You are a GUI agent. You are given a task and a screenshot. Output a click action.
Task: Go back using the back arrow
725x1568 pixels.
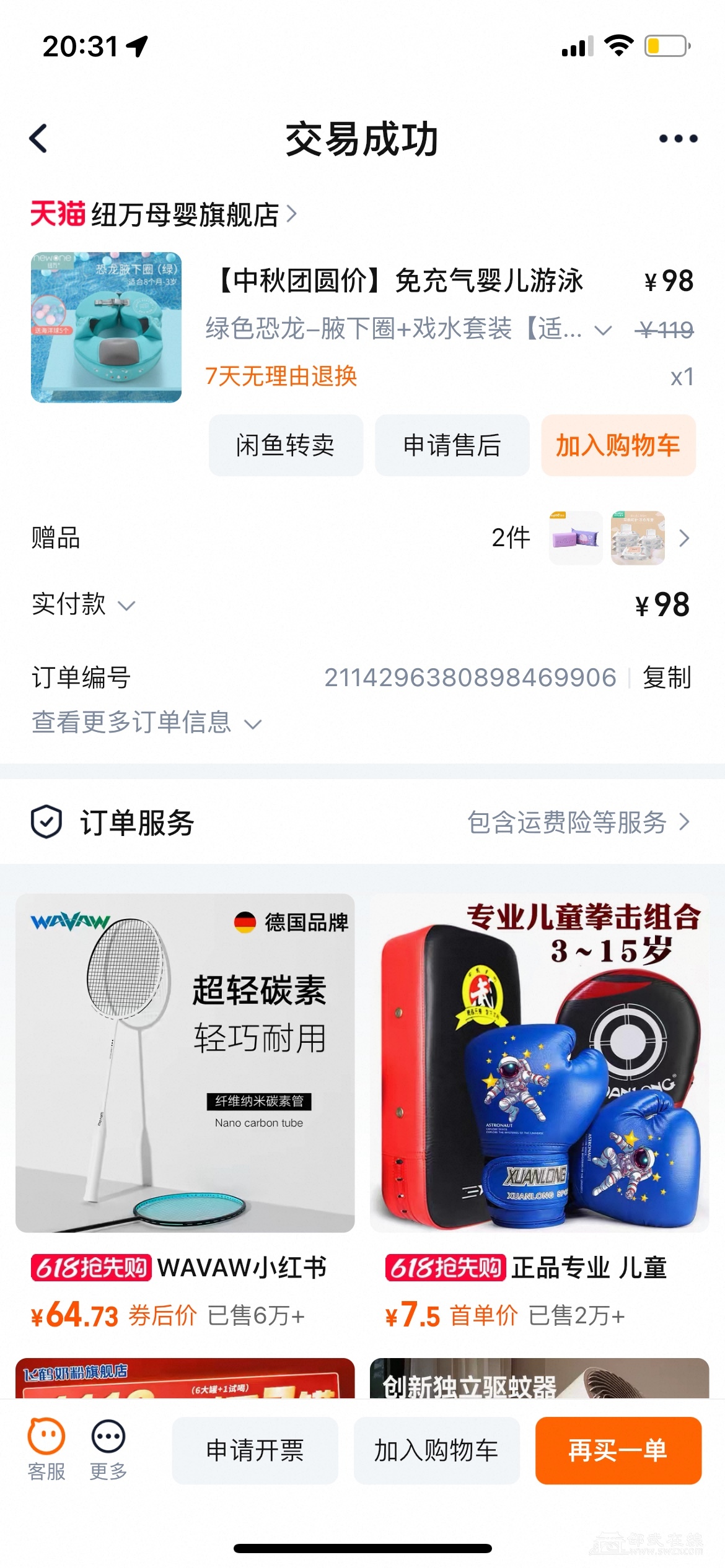click(x=38, y=138)
